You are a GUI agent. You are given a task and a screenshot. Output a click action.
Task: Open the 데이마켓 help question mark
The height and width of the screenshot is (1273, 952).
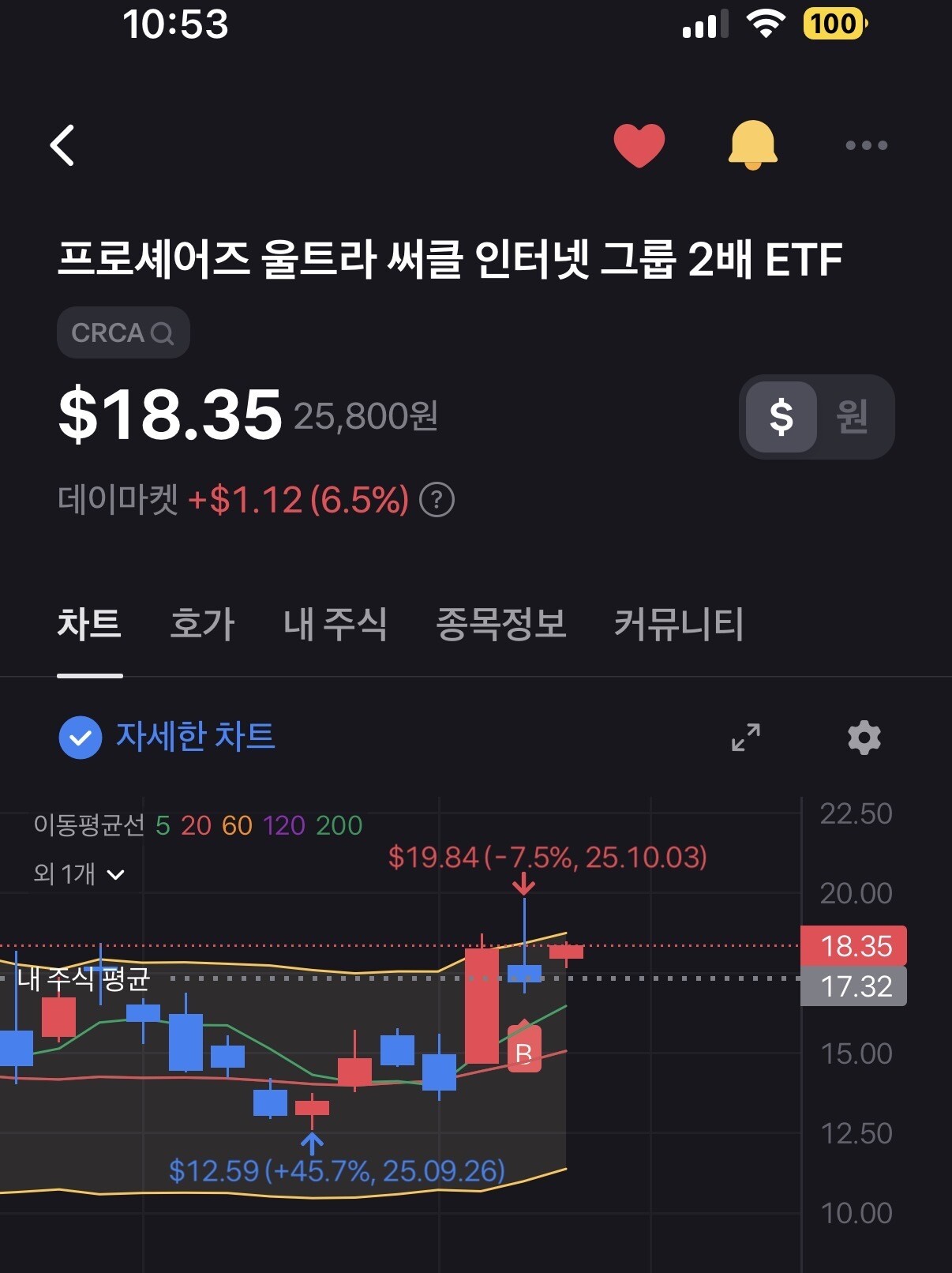click(437, 500)
